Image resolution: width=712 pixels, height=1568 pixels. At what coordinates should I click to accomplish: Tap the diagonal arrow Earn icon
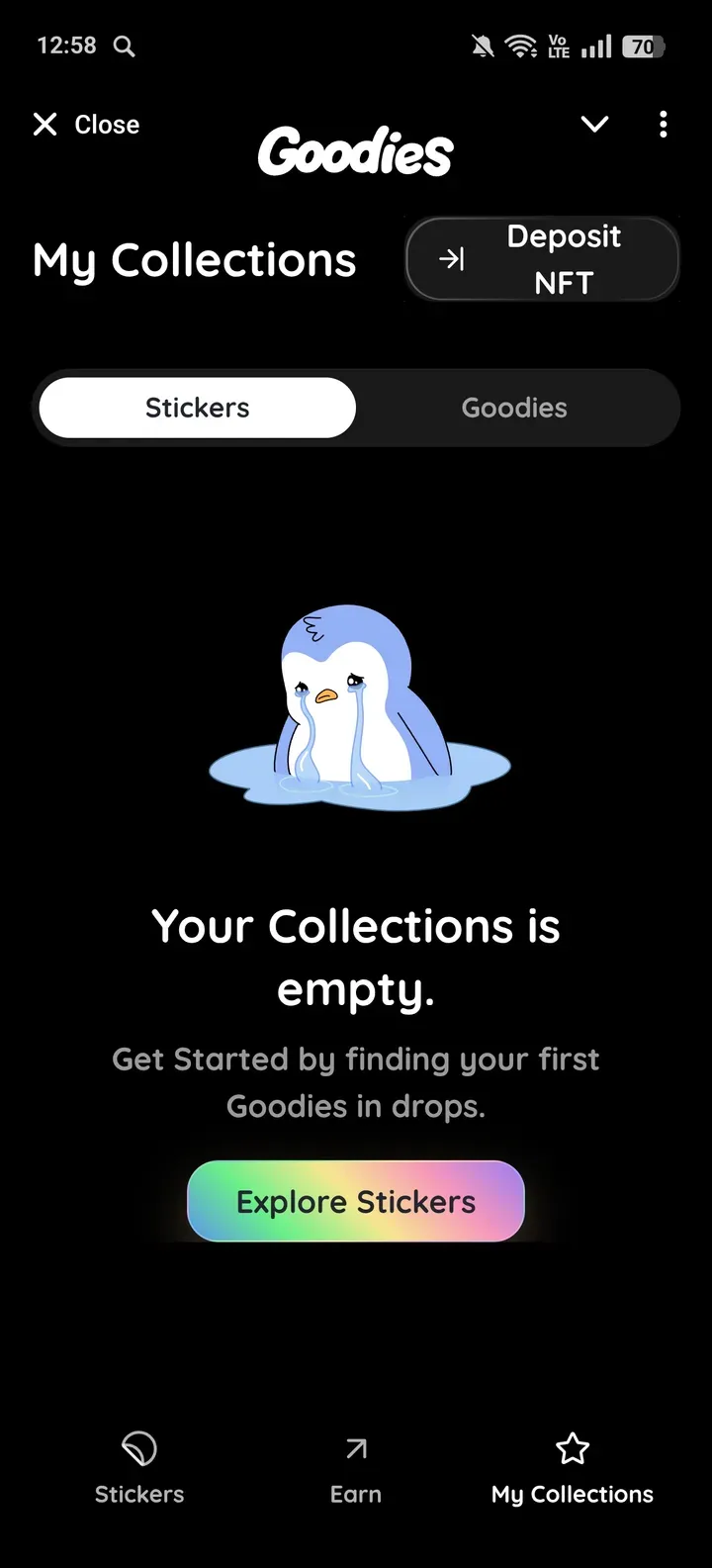pos(355,1448)
